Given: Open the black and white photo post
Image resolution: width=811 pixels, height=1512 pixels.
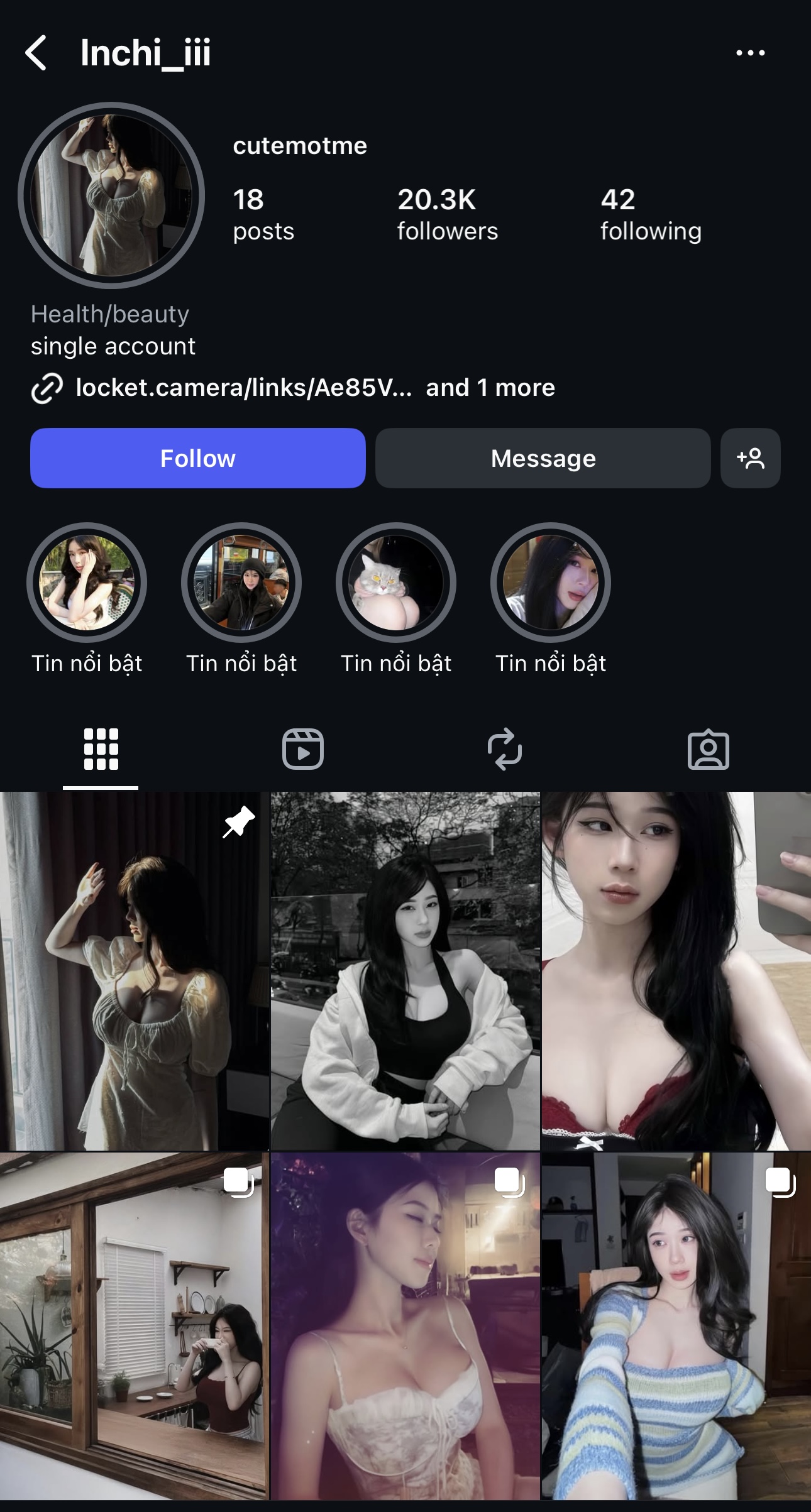Looking at the screenshot, I should click(x=405, y=971).
